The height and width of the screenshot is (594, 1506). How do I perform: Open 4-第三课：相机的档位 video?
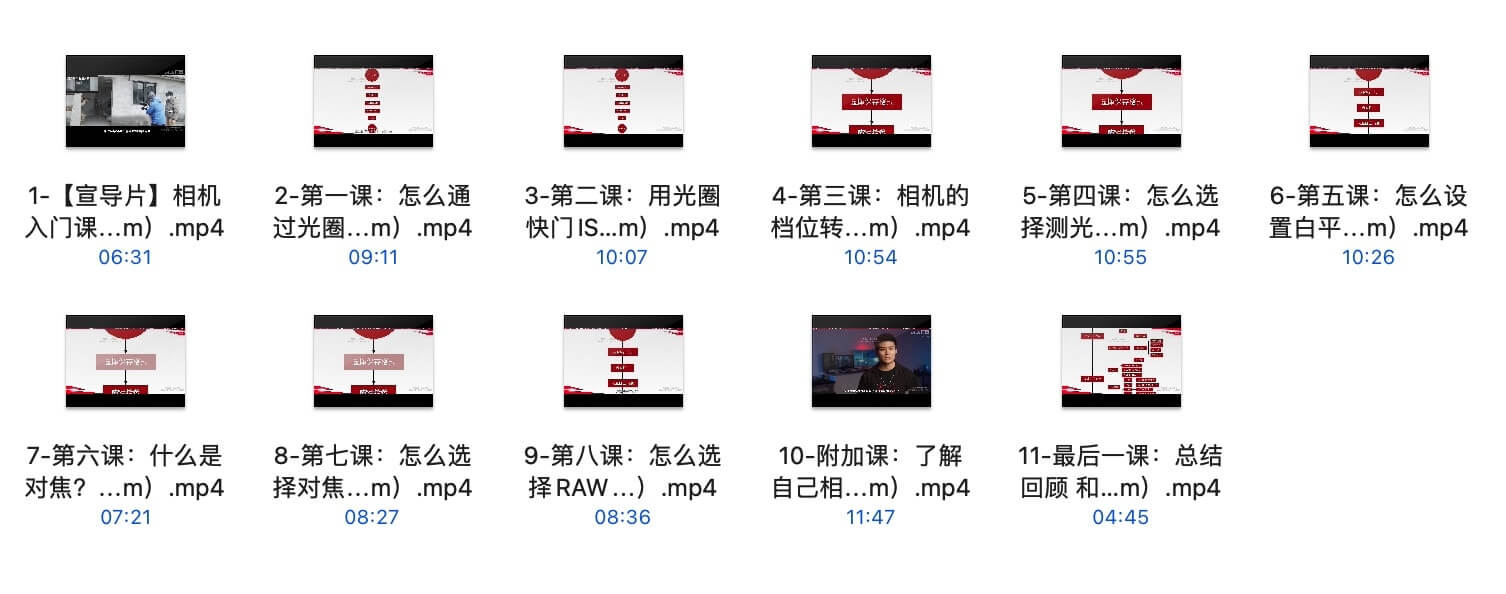click(x=871, y=101)
